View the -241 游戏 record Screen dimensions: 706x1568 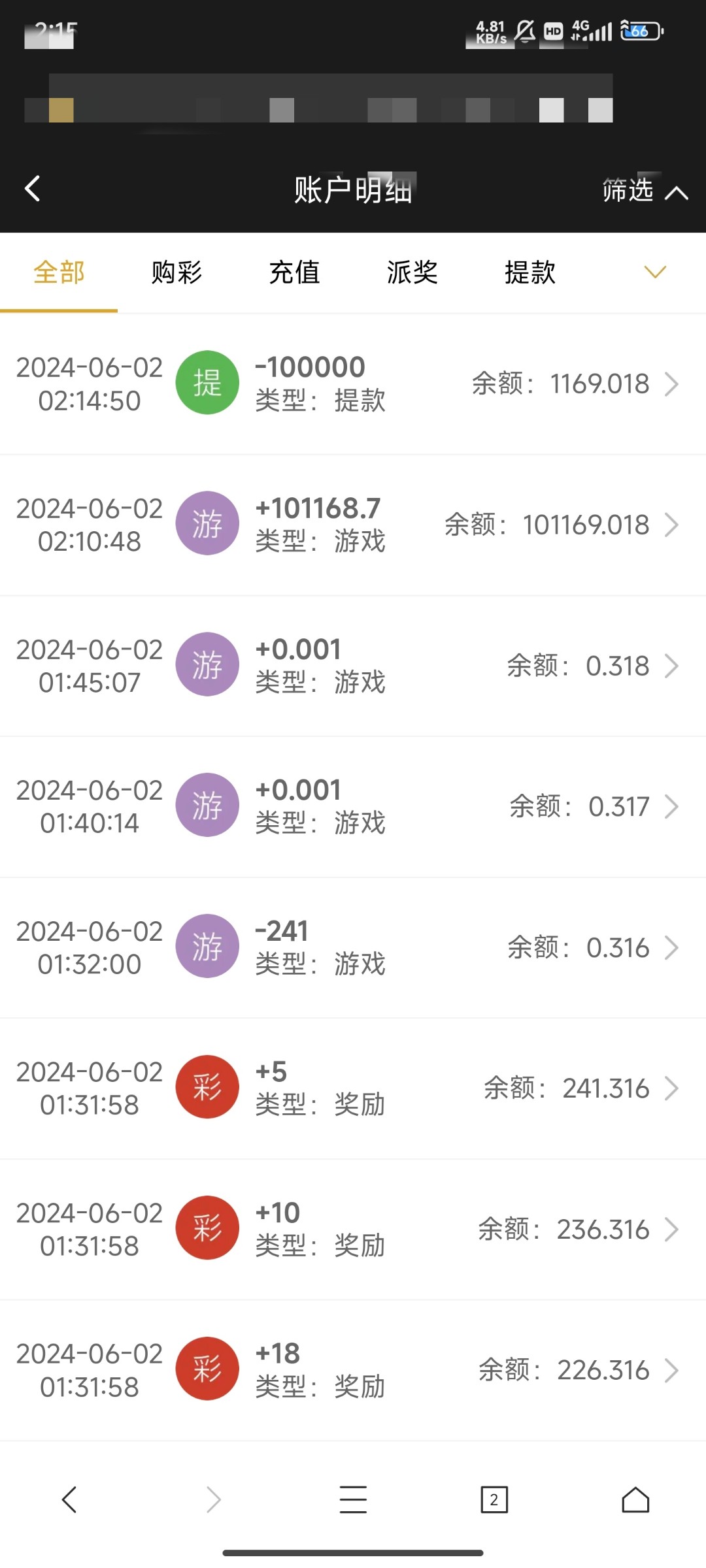click(x=353, y=947)
